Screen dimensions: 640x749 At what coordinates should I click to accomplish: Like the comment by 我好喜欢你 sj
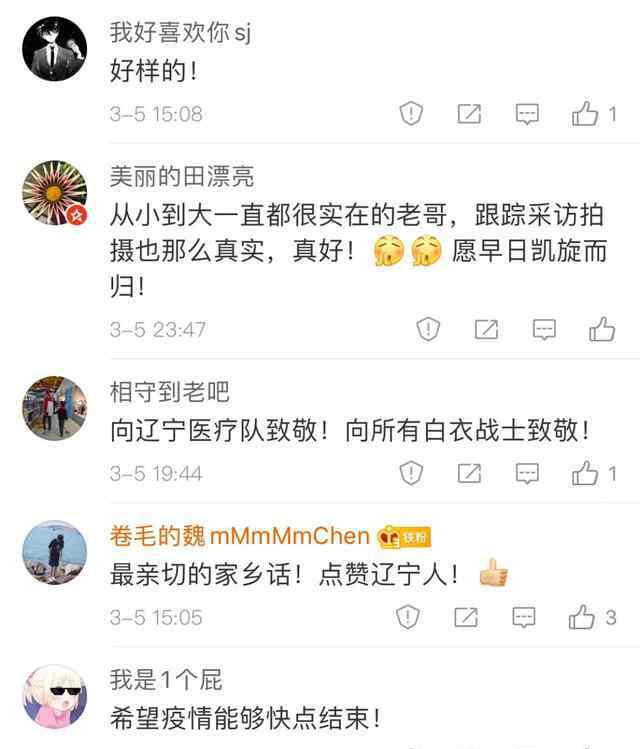tap(585, 115)
